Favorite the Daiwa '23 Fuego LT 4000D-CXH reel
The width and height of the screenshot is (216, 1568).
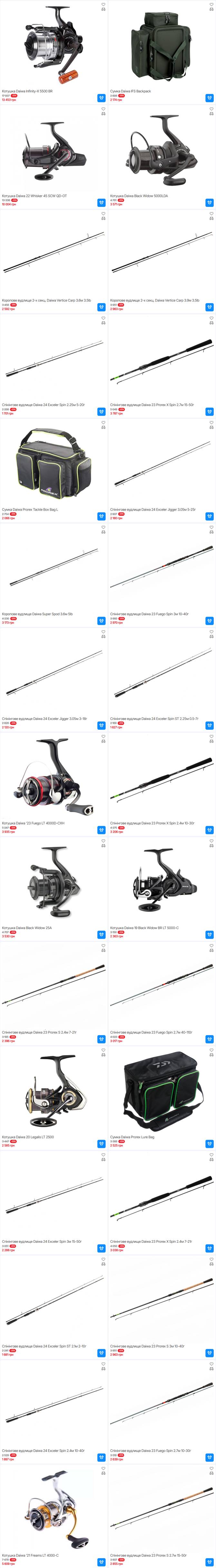click(103, 736)
